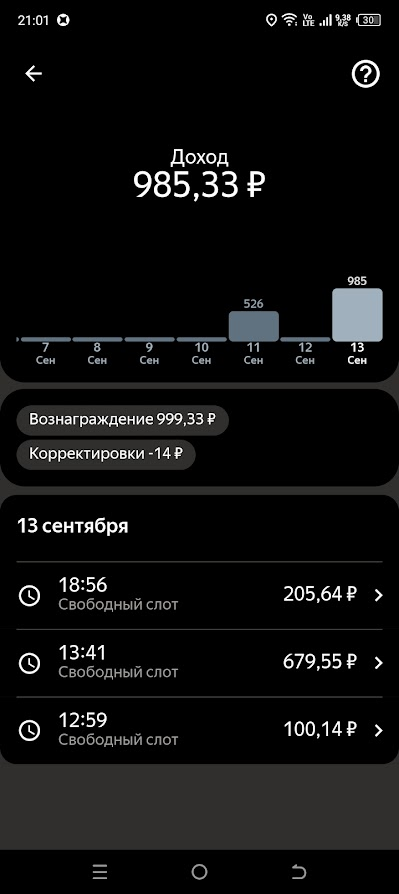Viewport: 399px width, 894px height.
Task: Open the 12:59 slot with 100,14 ₽
Action: [x=200, y=730]
